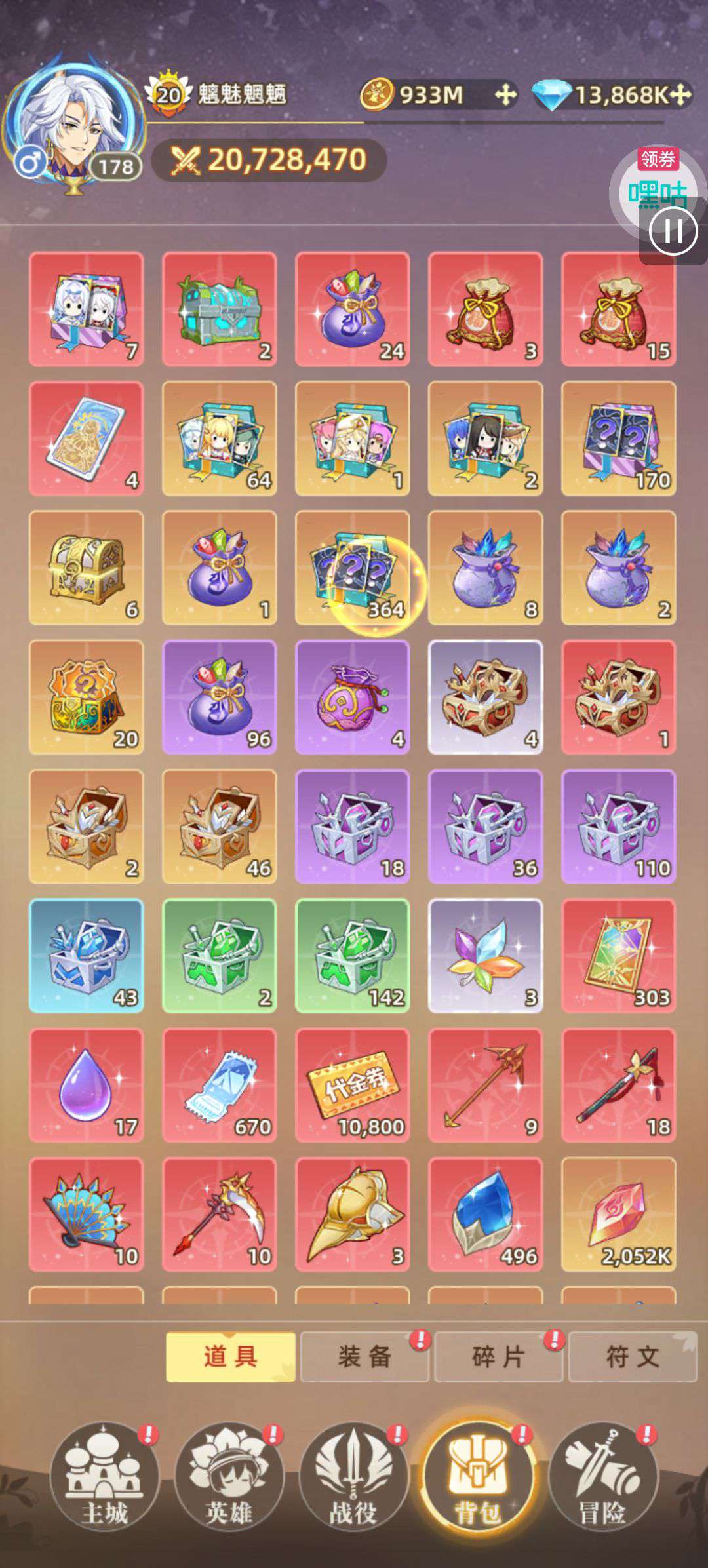The width and height of the screenshot is (708, 1568).
Task: Open the 冒险 section
Action: pos(602,1476)
